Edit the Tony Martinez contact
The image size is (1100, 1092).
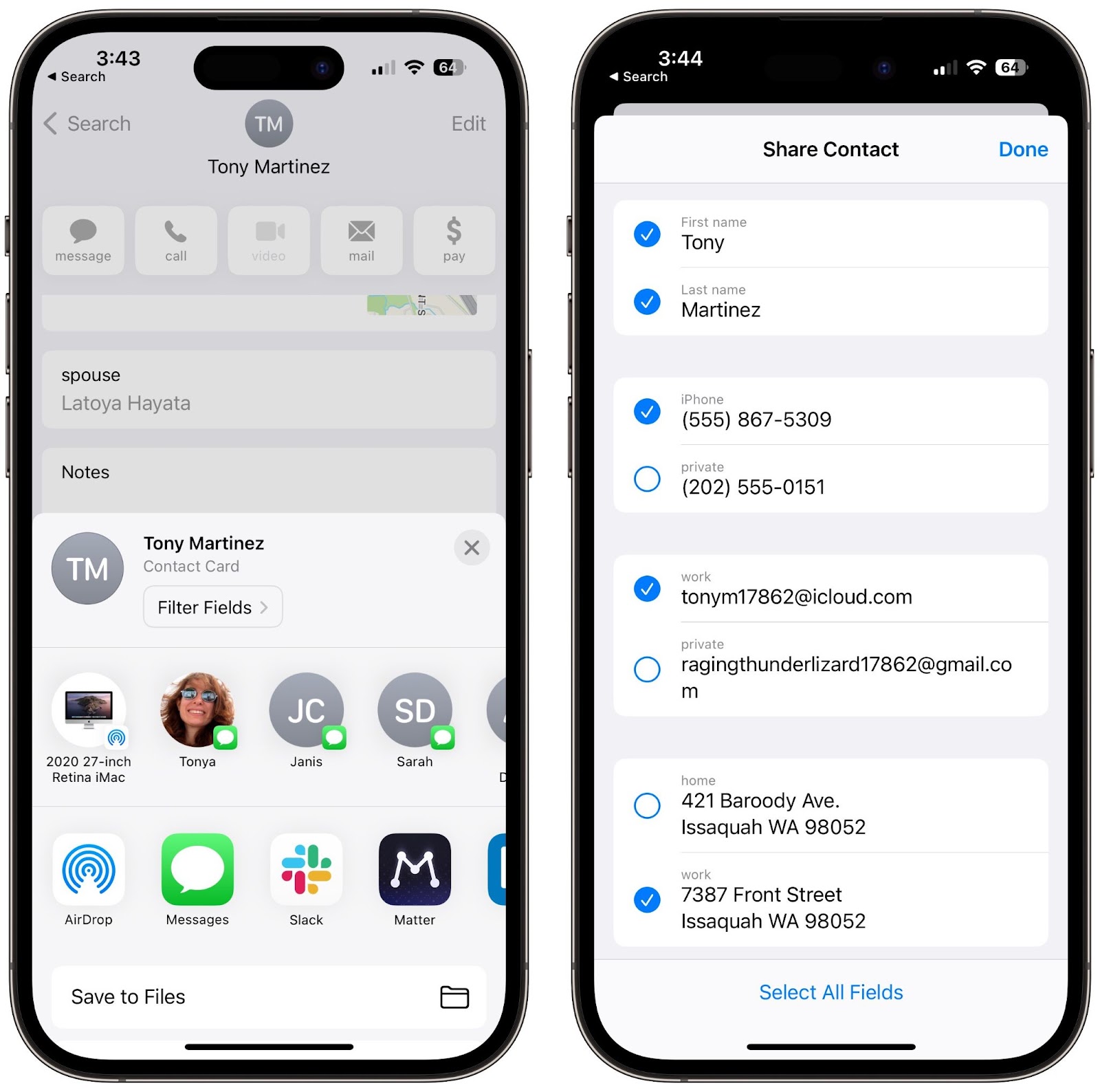(x=468, y=124)
